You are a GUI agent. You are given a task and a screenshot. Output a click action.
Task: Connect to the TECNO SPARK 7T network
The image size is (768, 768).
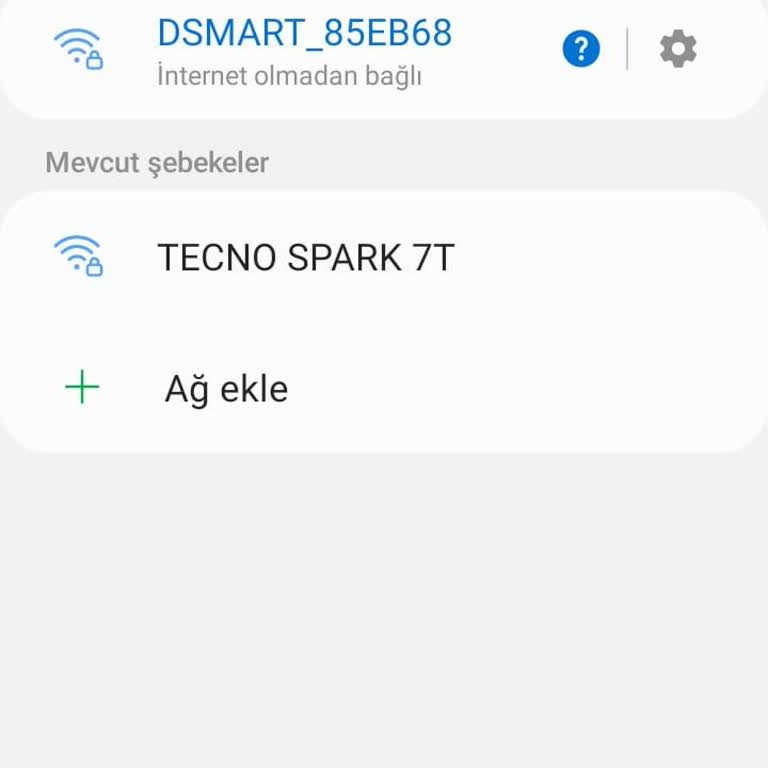[305, 258]
